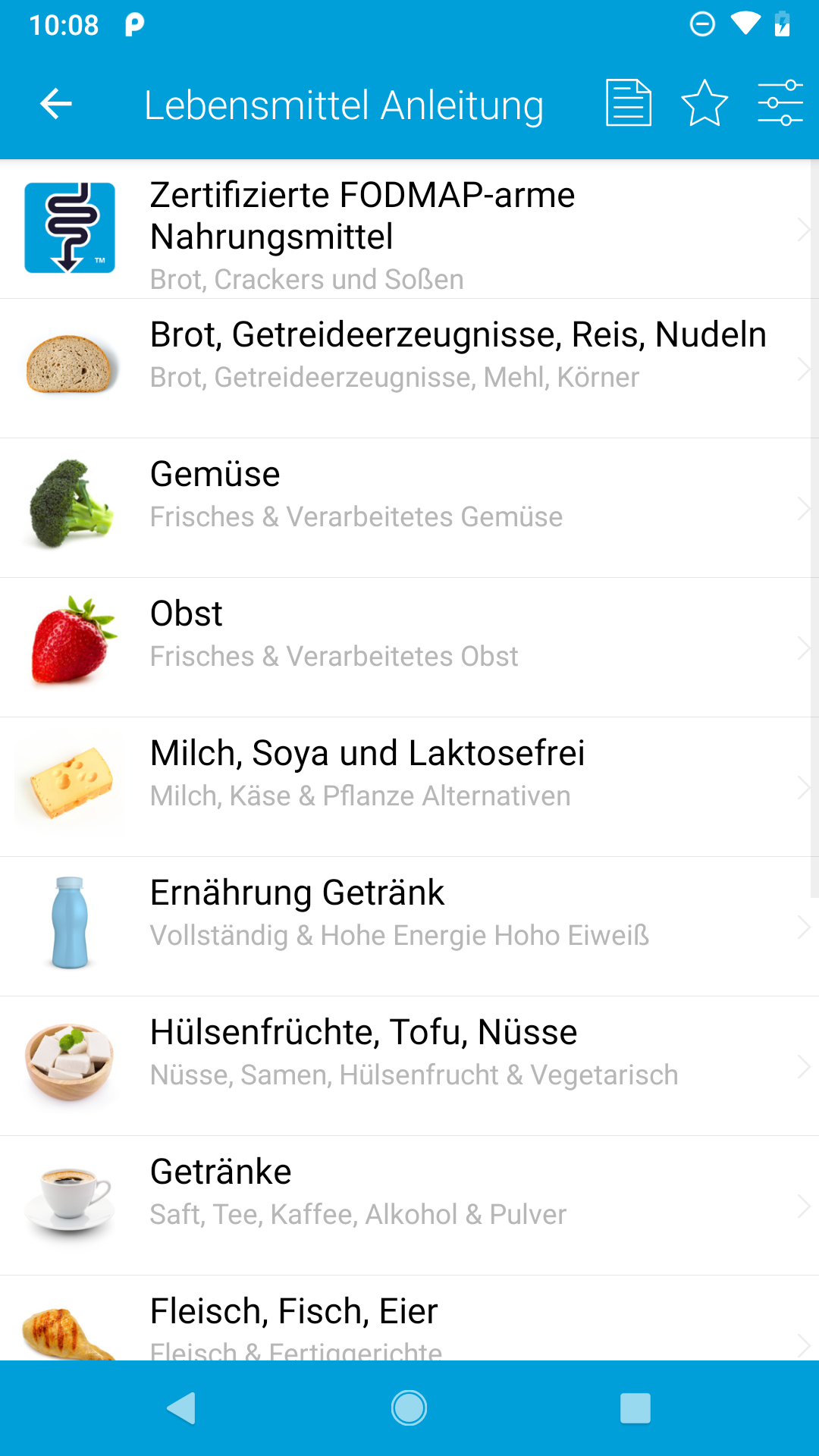The height and width of the screenshot is (1456, 819).
Task: Select the star favorites icon
Action: click(x=704, y=104)
